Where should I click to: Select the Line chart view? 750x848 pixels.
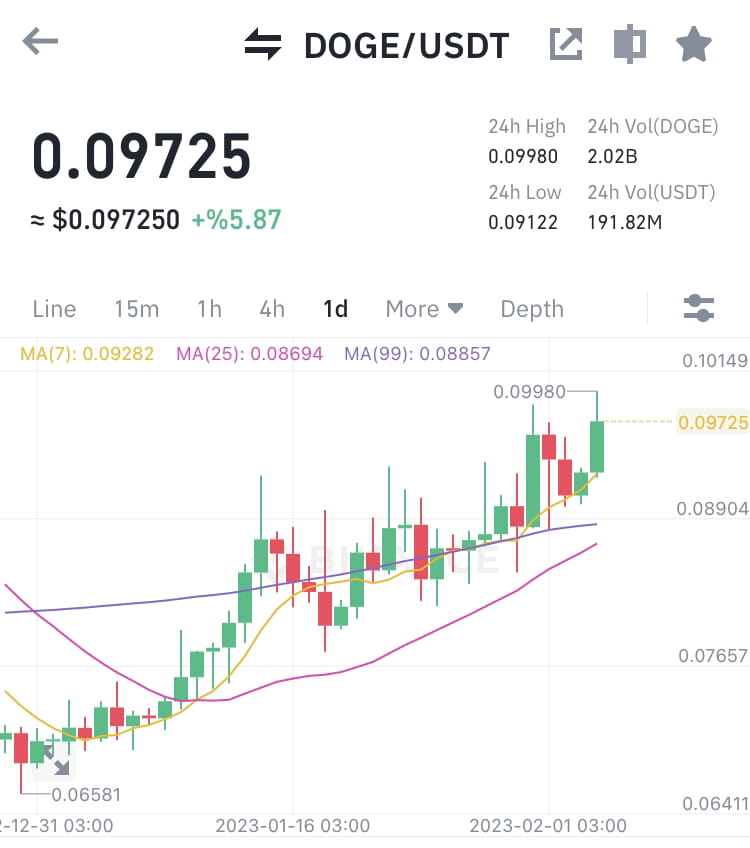(54, 309)
